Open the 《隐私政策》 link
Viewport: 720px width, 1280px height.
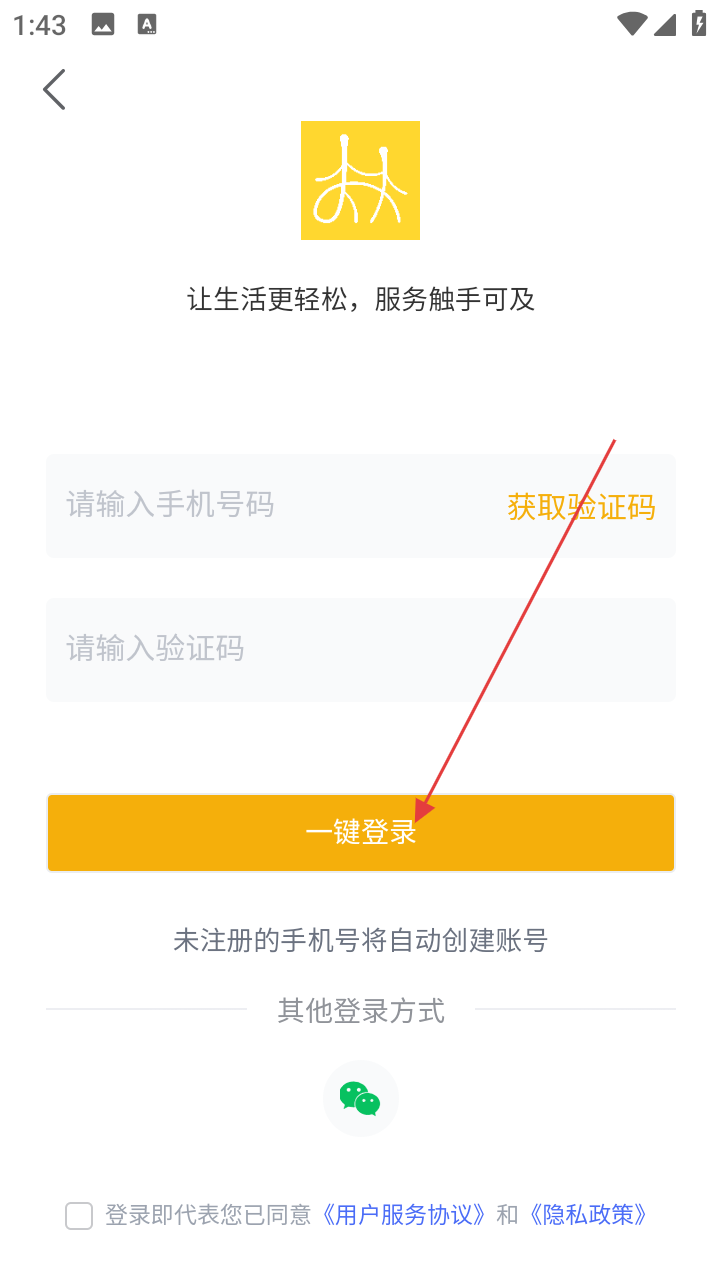coord(588,1215)
